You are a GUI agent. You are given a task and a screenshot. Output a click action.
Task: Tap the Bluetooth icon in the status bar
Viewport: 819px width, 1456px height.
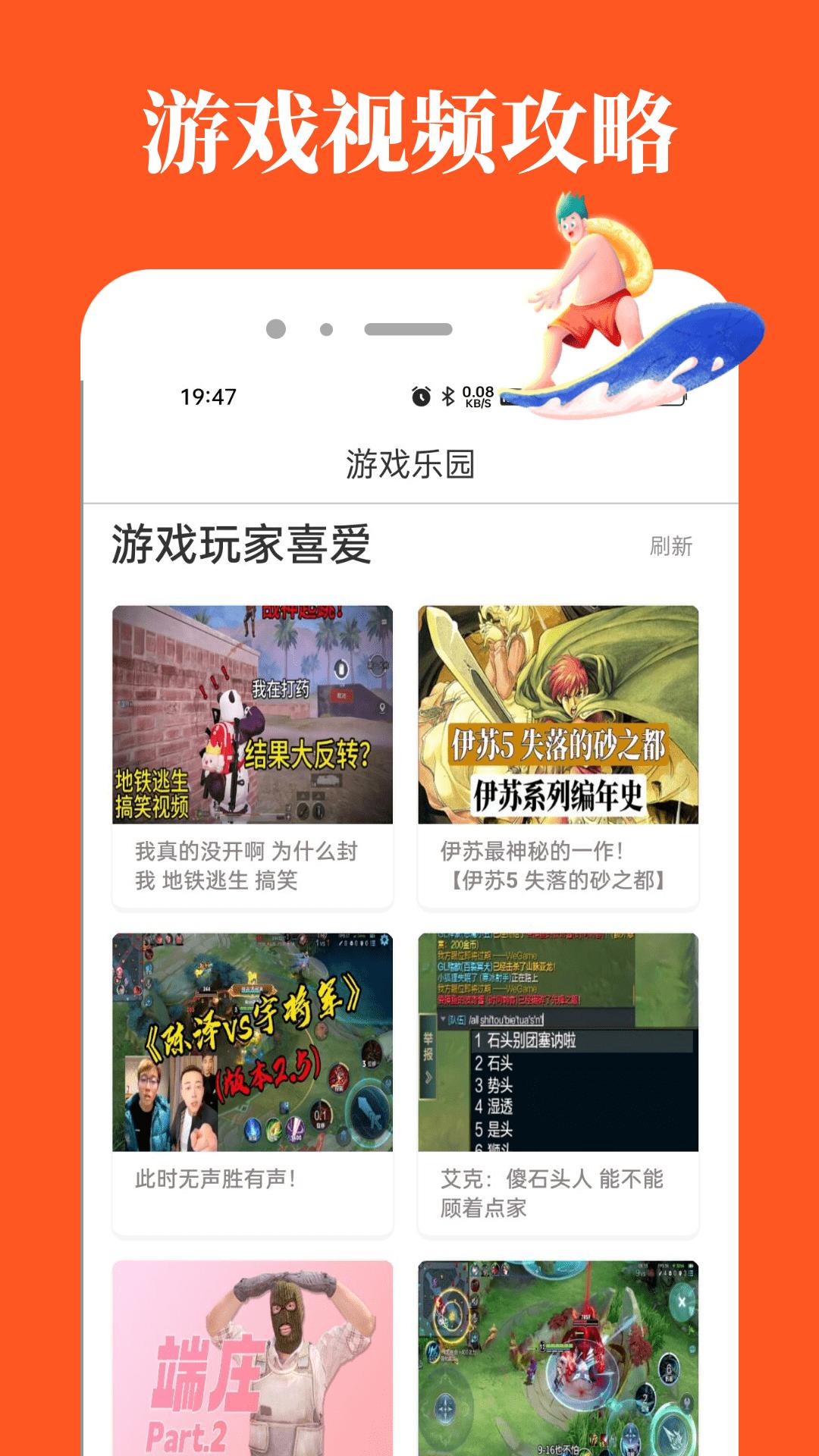tap(449, 395)
